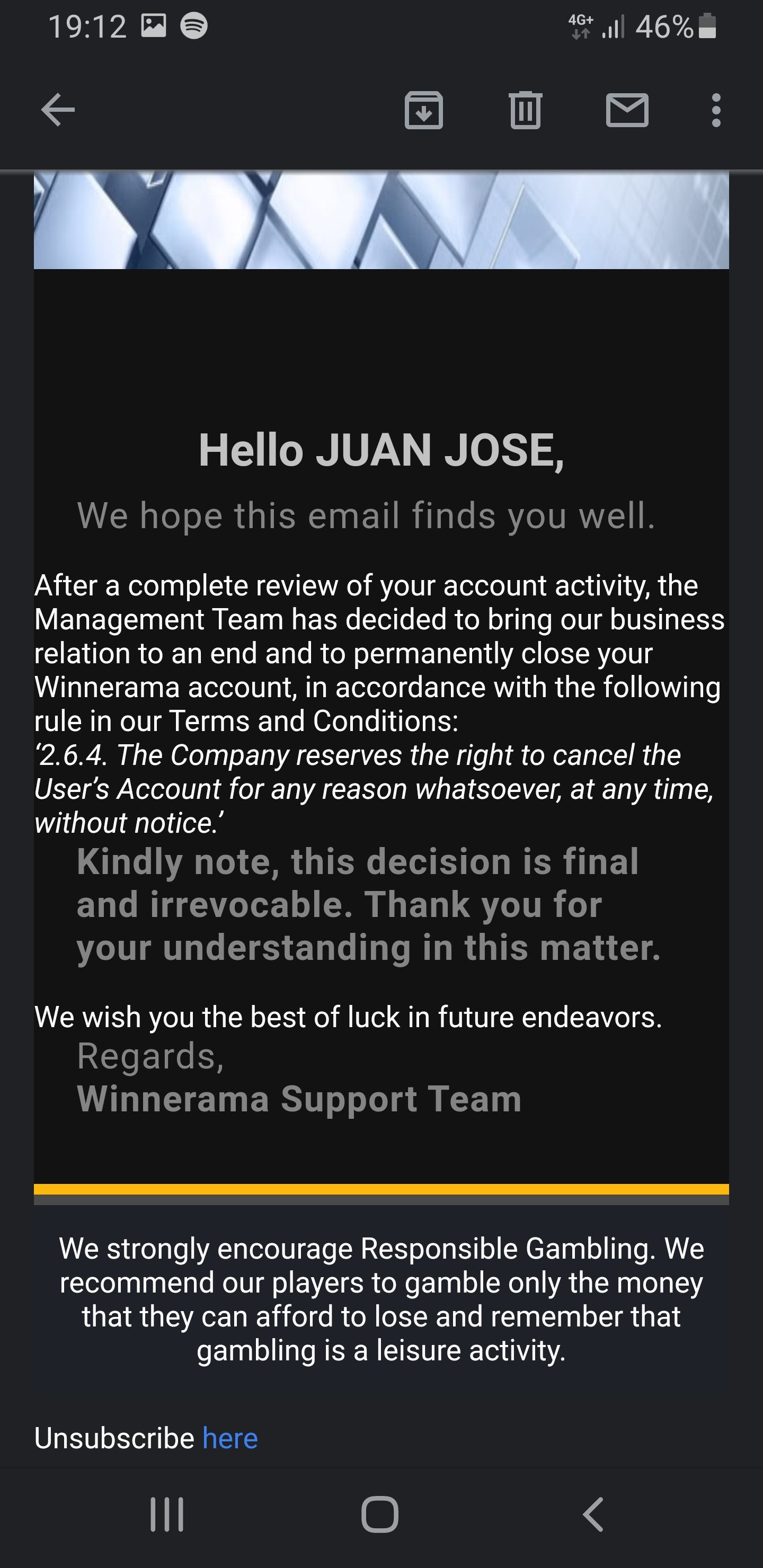Go back to the inbox
The width and height of the screenshot is (763, 1568).
(x=58, y=110)
